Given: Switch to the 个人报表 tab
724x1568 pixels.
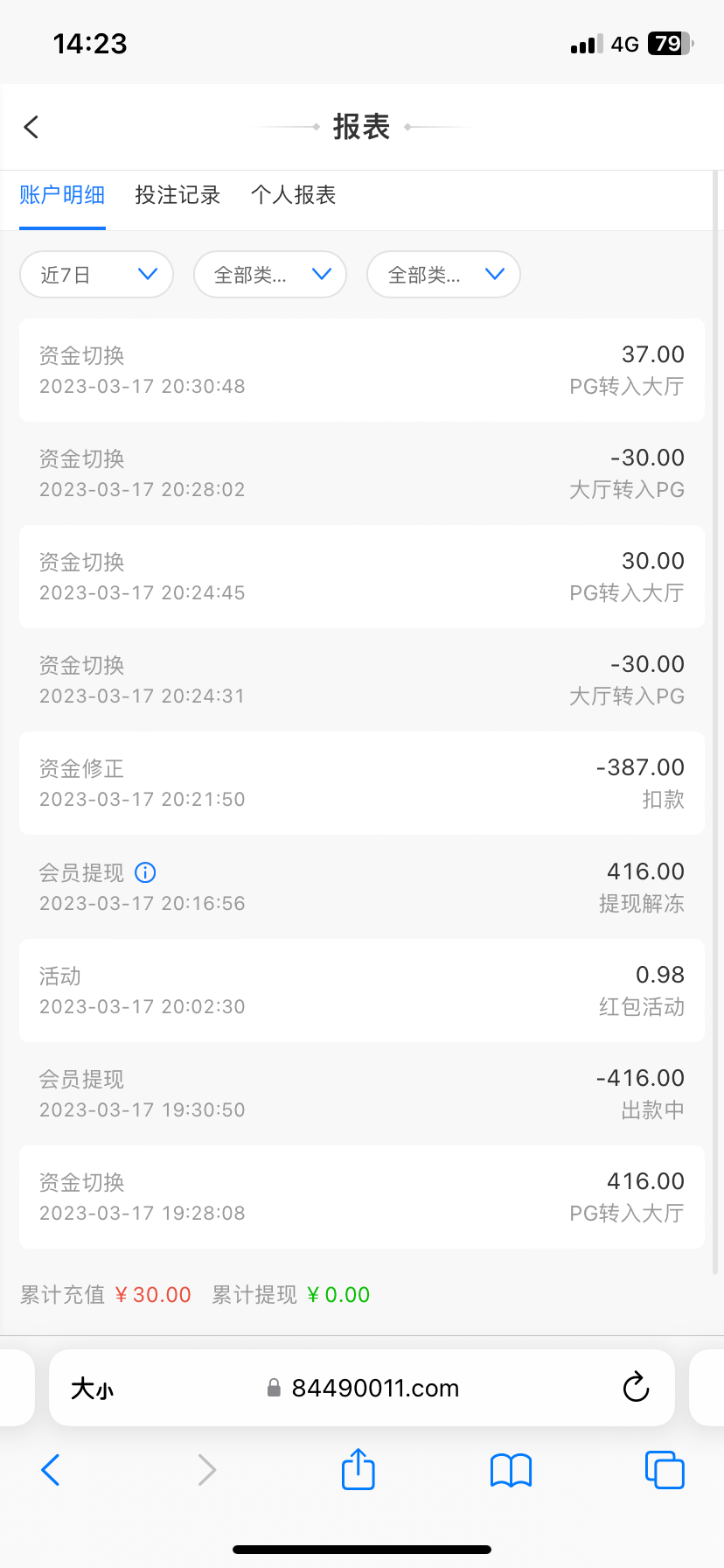Looking at the screenshot, I should click(x=293, y=195).
